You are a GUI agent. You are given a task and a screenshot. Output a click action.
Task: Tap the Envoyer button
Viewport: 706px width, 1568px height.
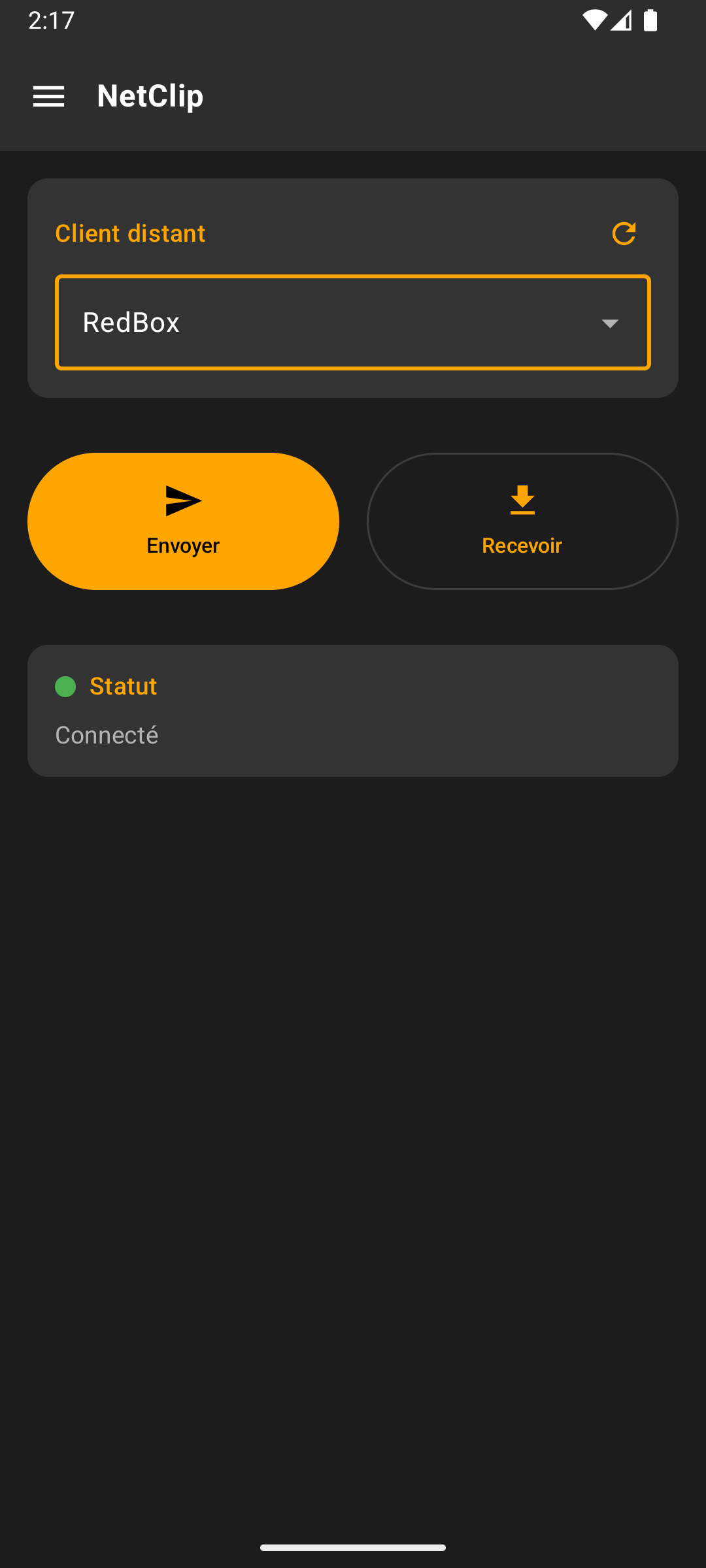tap(183, 521)
